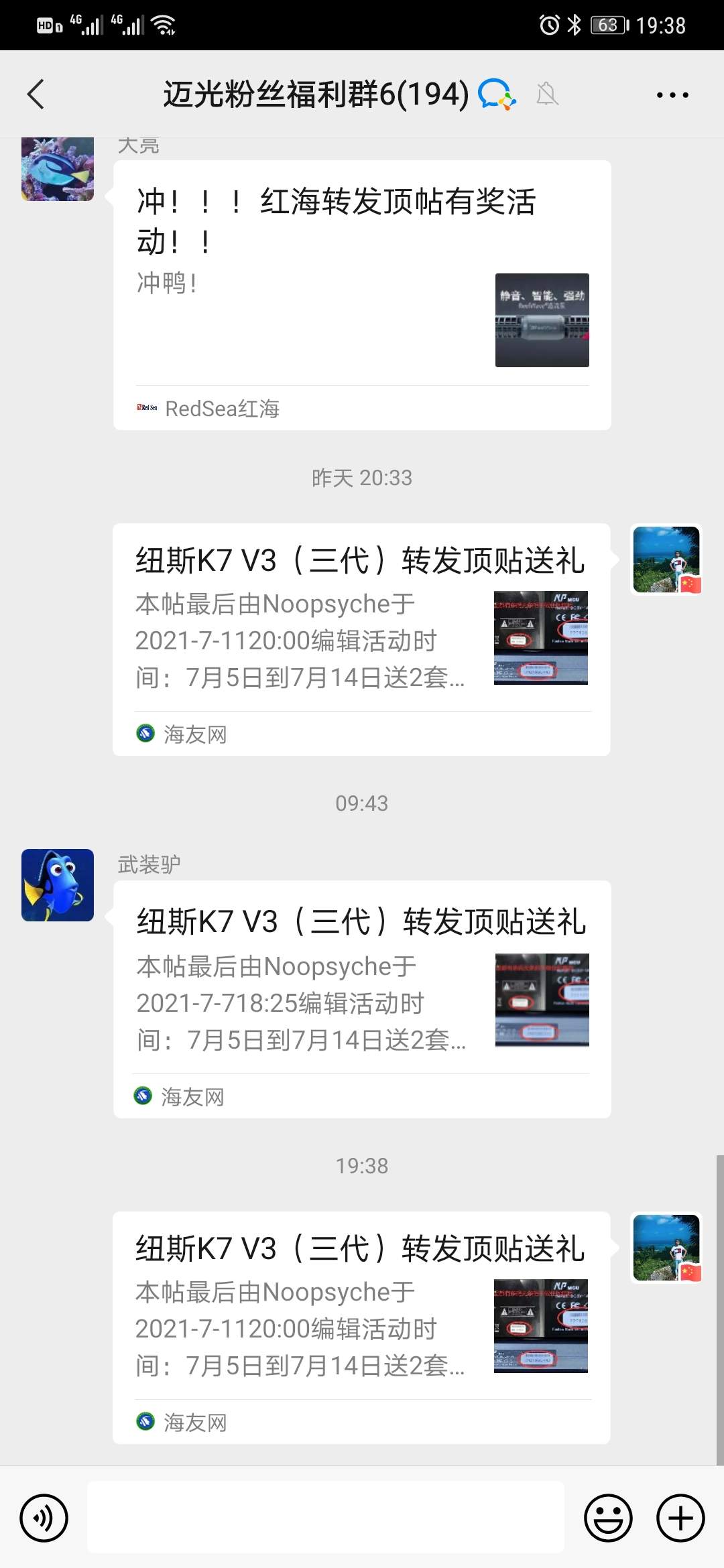This screenshot has height=1568, width=724.
Task: Open the 纽斯K7 V3 card sent 昨天 20:33
Action: tap(362, 639)
